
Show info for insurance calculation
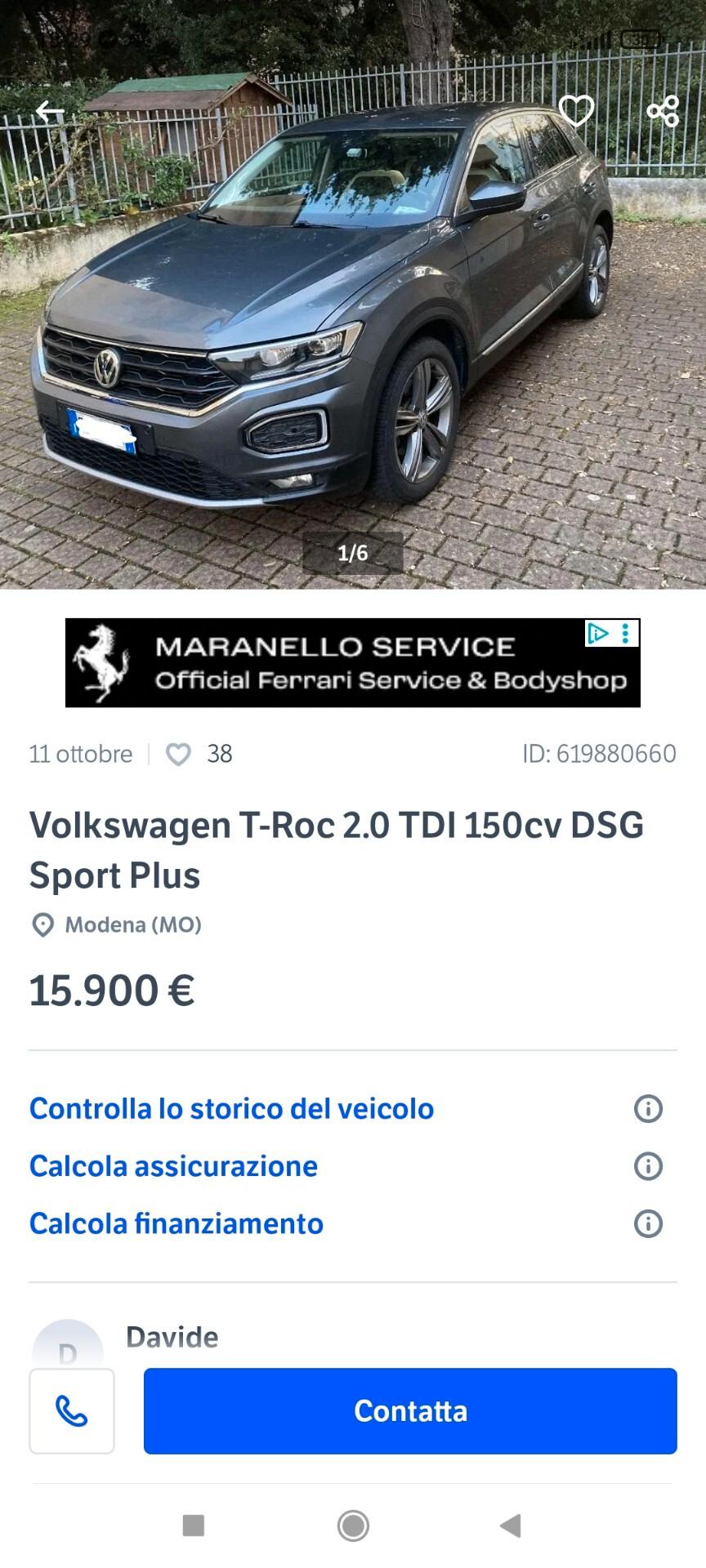tap(648, 1166)
